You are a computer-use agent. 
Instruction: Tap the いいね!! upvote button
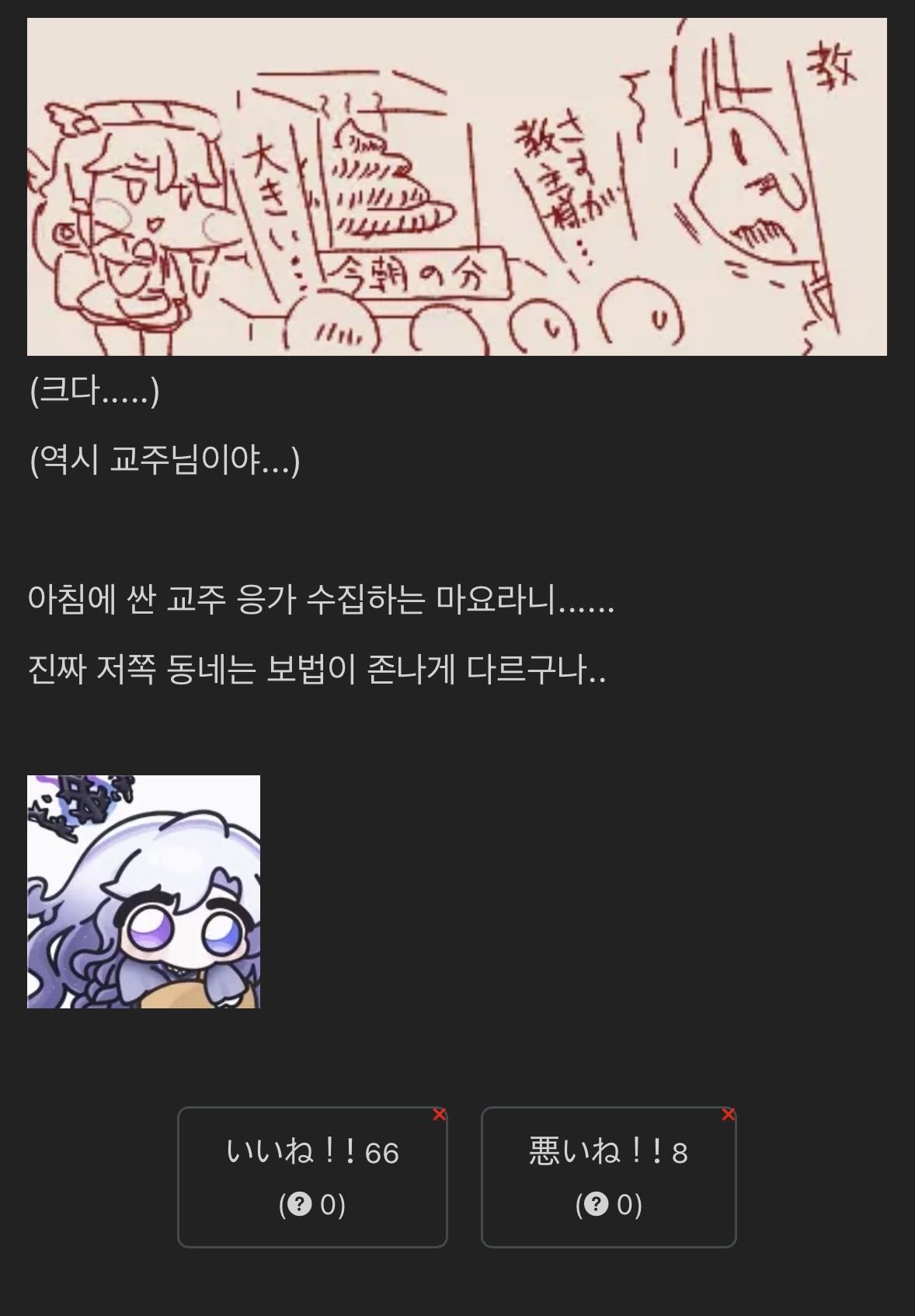pos(312,1176)
